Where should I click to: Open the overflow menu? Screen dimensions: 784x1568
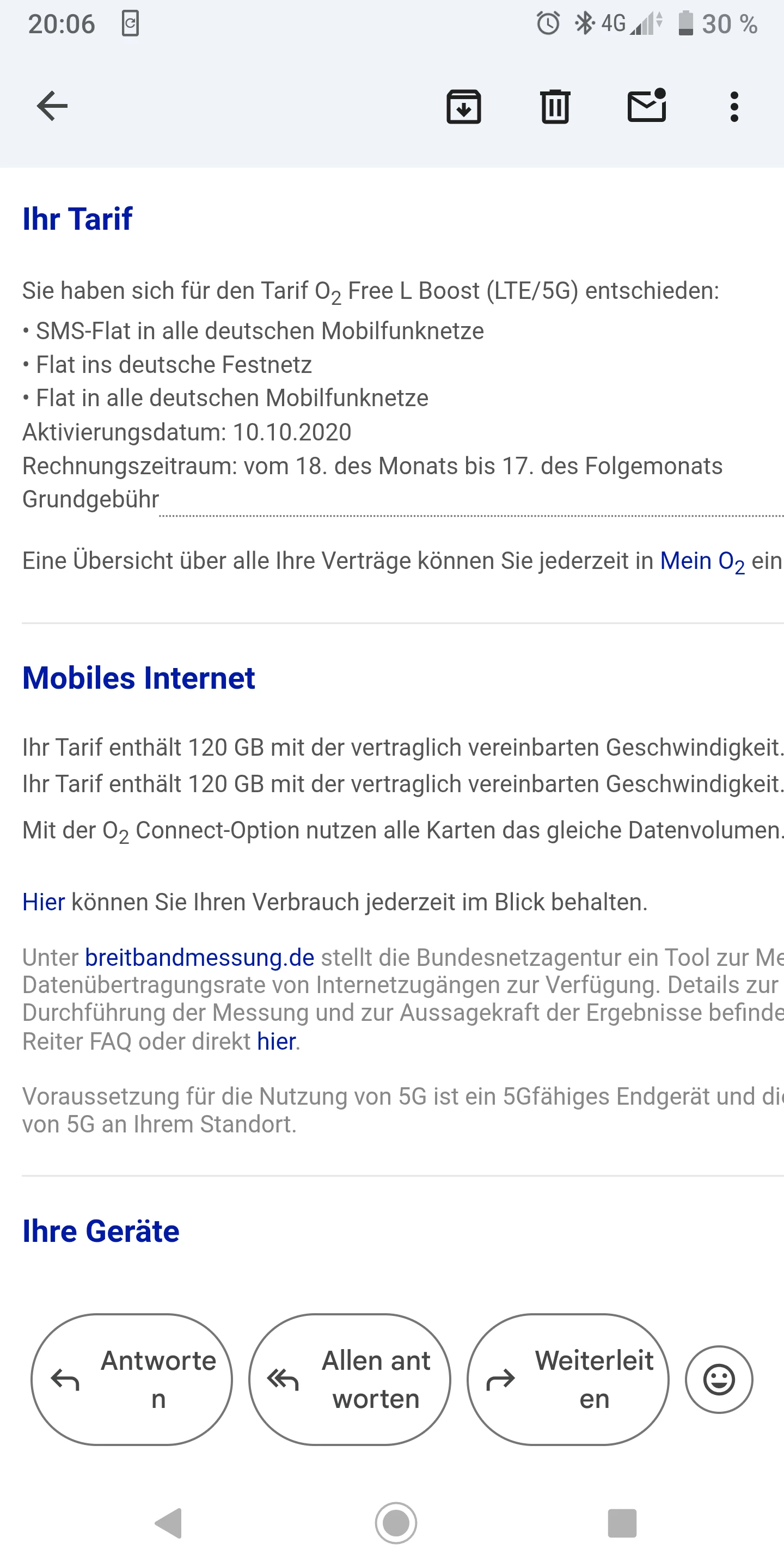click(734, 107)
